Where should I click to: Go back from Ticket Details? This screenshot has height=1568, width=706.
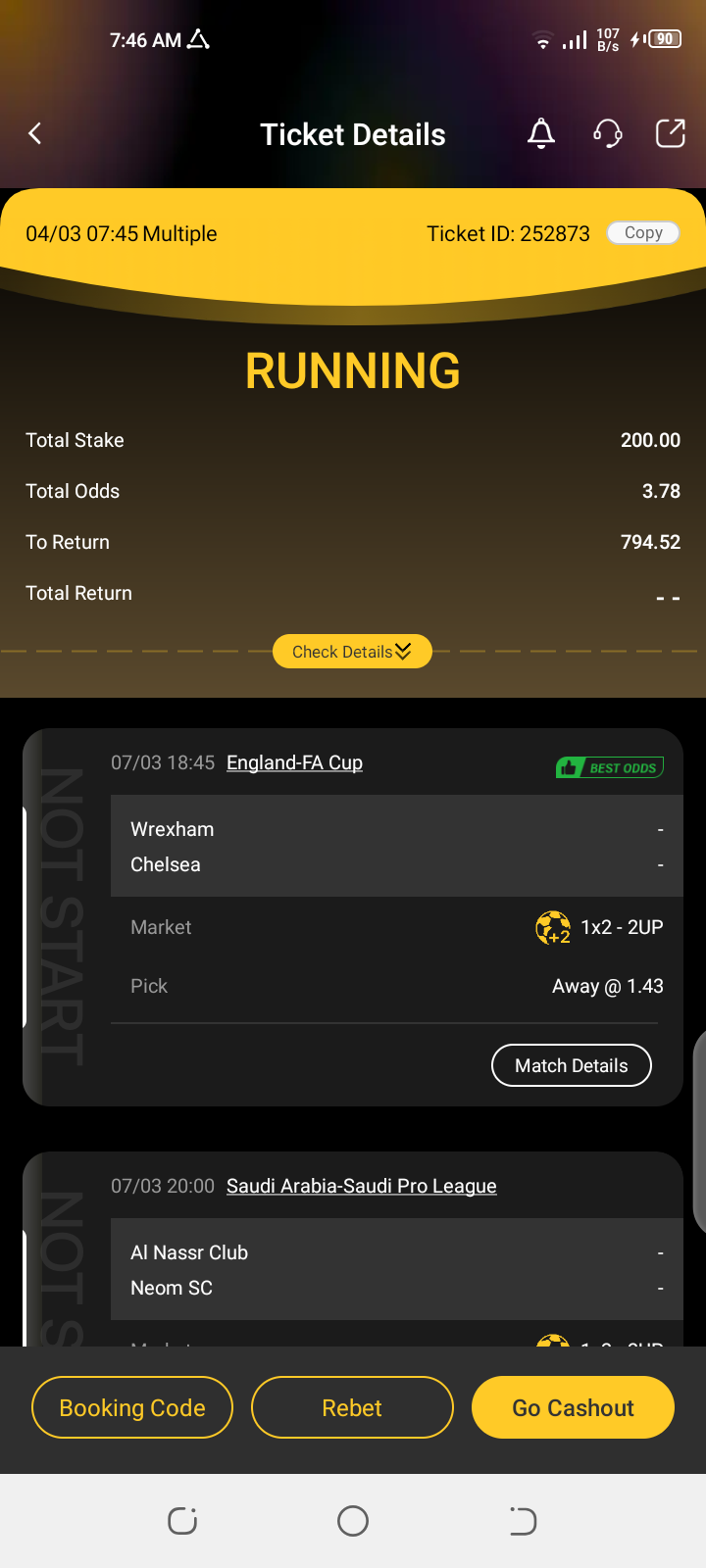coord(35,133)
